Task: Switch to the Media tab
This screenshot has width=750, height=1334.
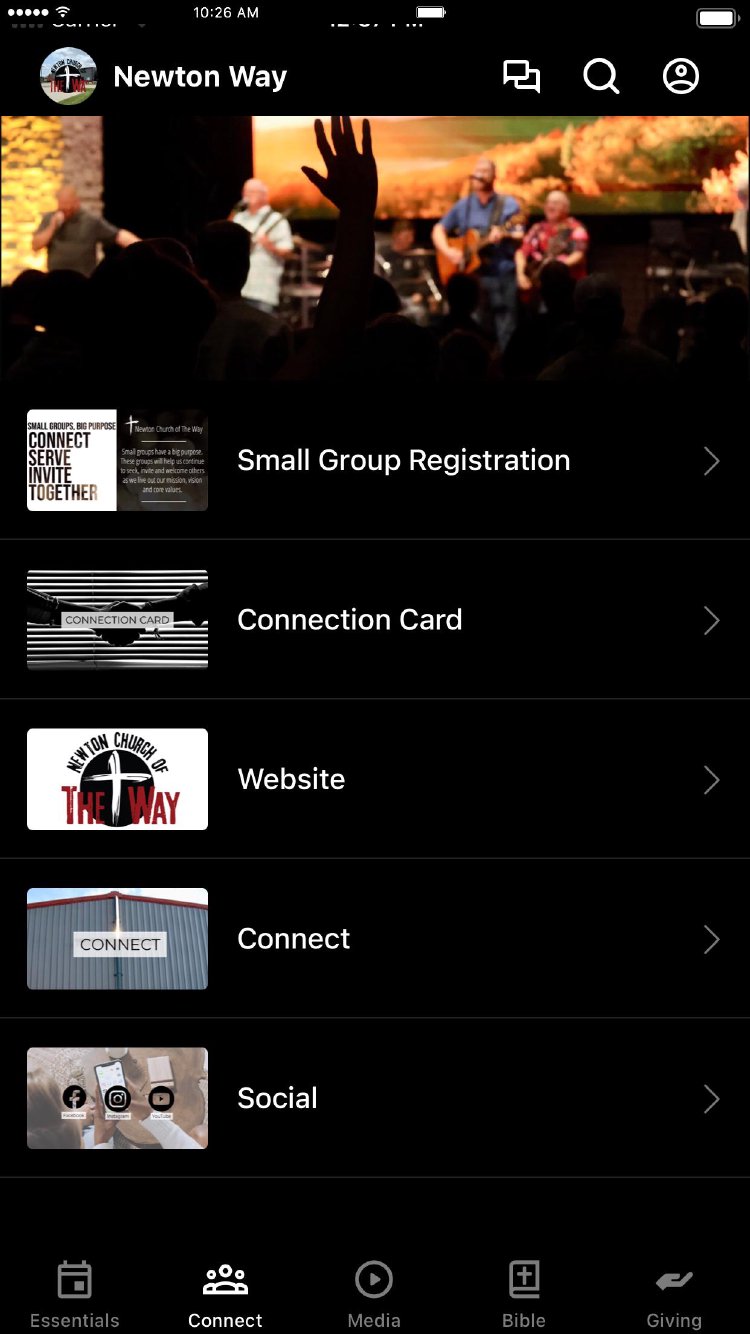Action: click(x=374, y=1294)
